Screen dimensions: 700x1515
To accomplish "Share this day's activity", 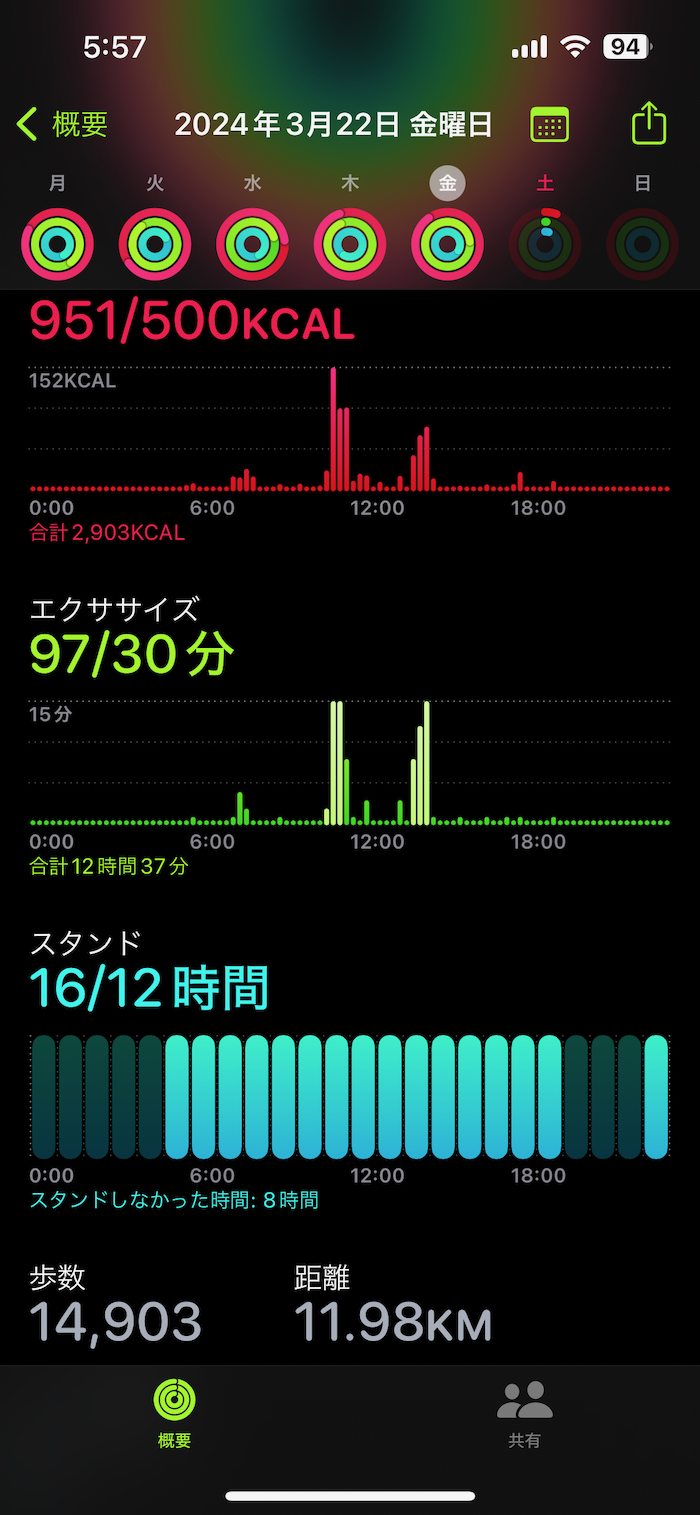I will coord(649,124).
